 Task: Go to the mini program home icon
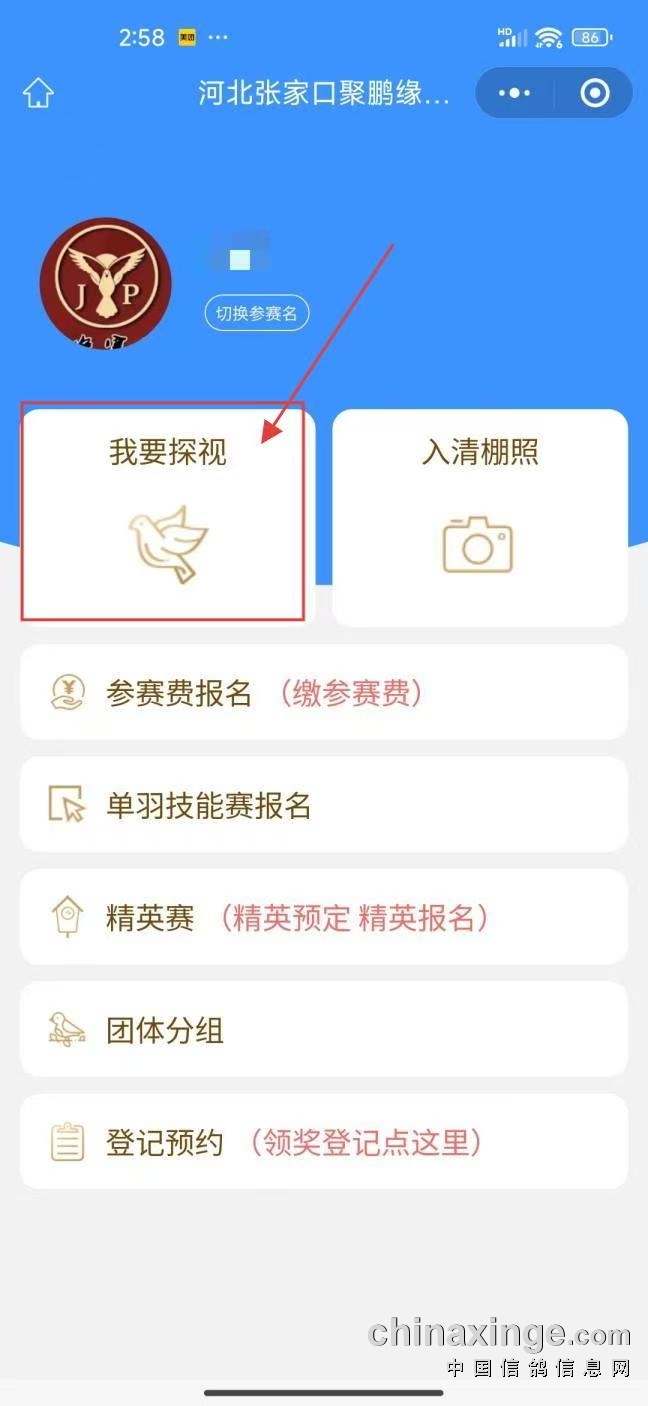coord(38,94)
